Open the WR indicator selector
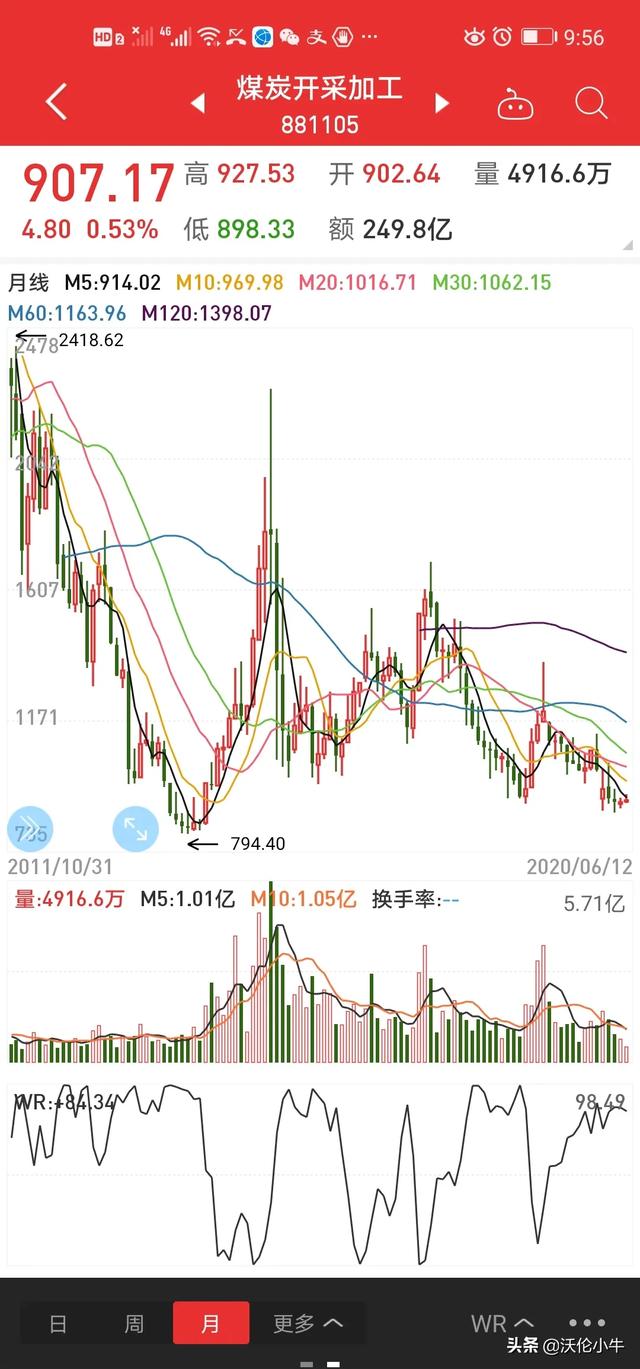Image resolution: width=640 pixels, height=1369 pixels. (502, 1324)
